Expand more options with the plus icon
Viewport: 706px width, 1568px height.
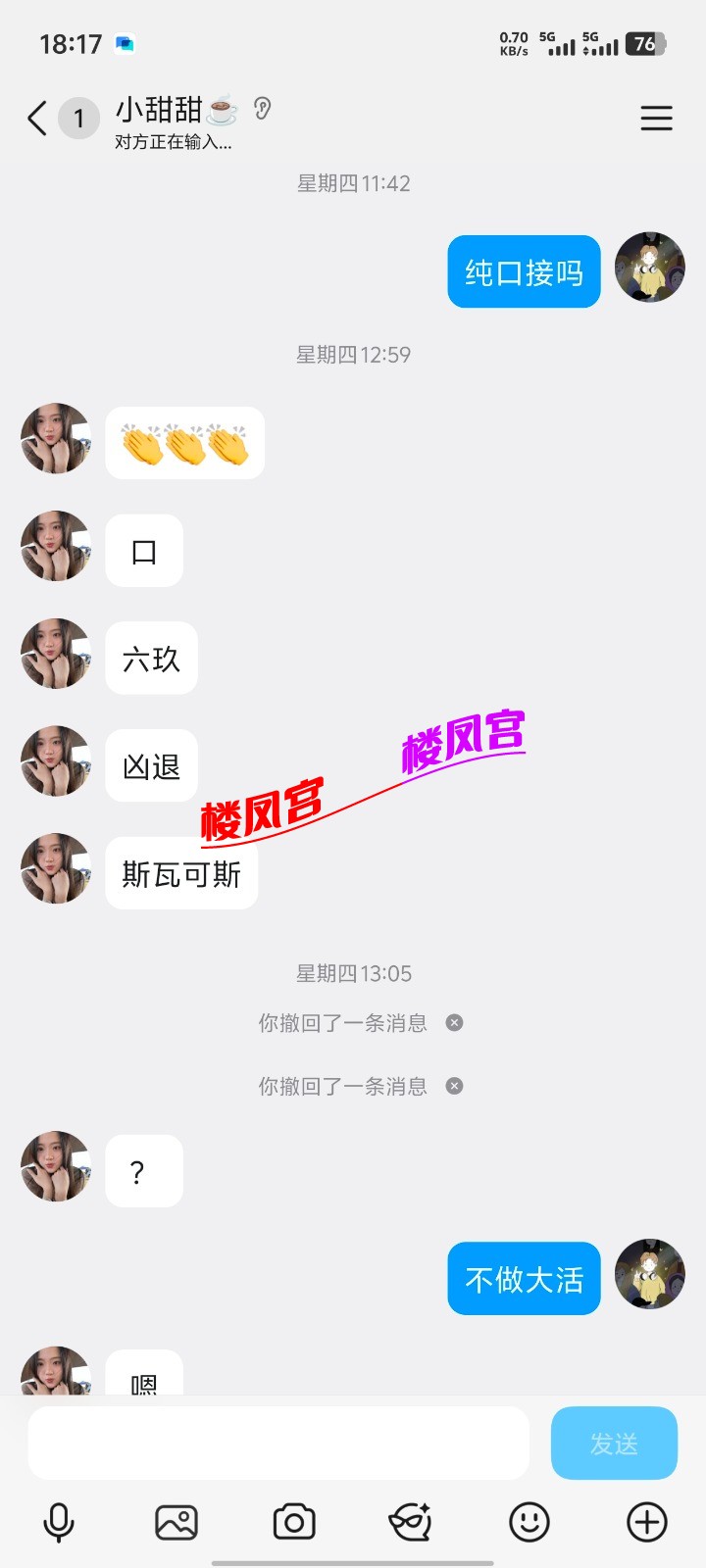click(x=647, y=1522)
